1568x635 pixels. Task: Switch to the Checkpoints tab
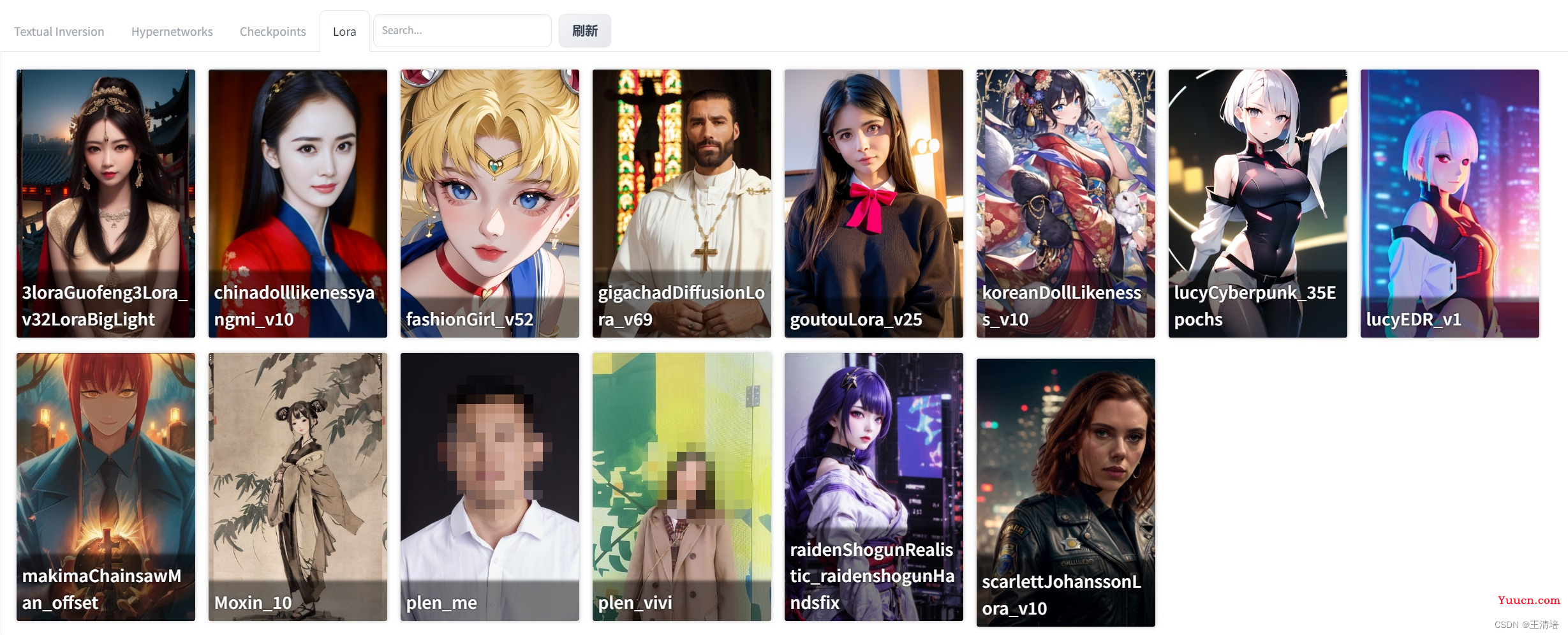pyautogui.click(x=272, y=31)
